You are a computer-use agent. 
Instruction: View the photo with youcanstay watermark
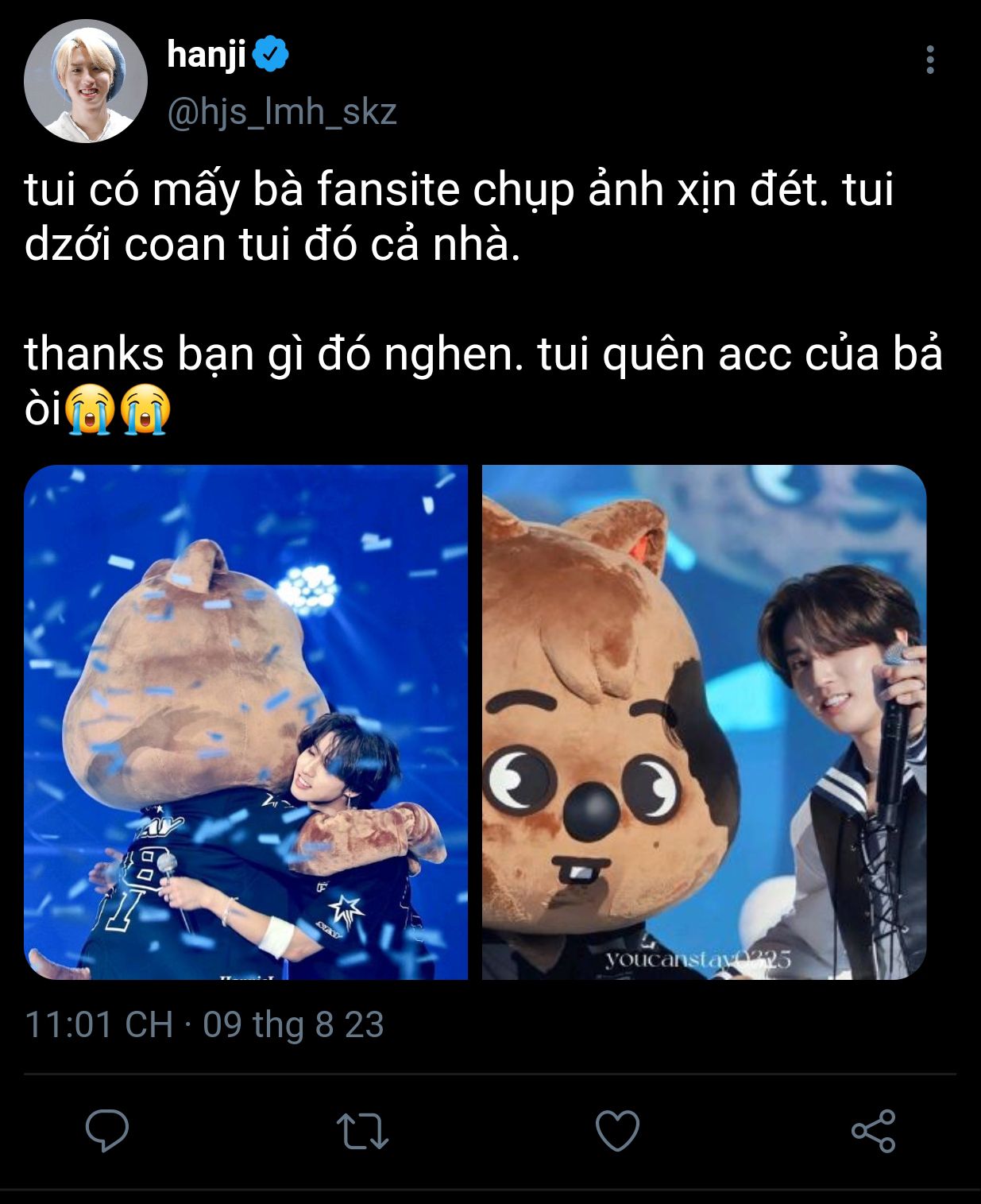point(704,722)
